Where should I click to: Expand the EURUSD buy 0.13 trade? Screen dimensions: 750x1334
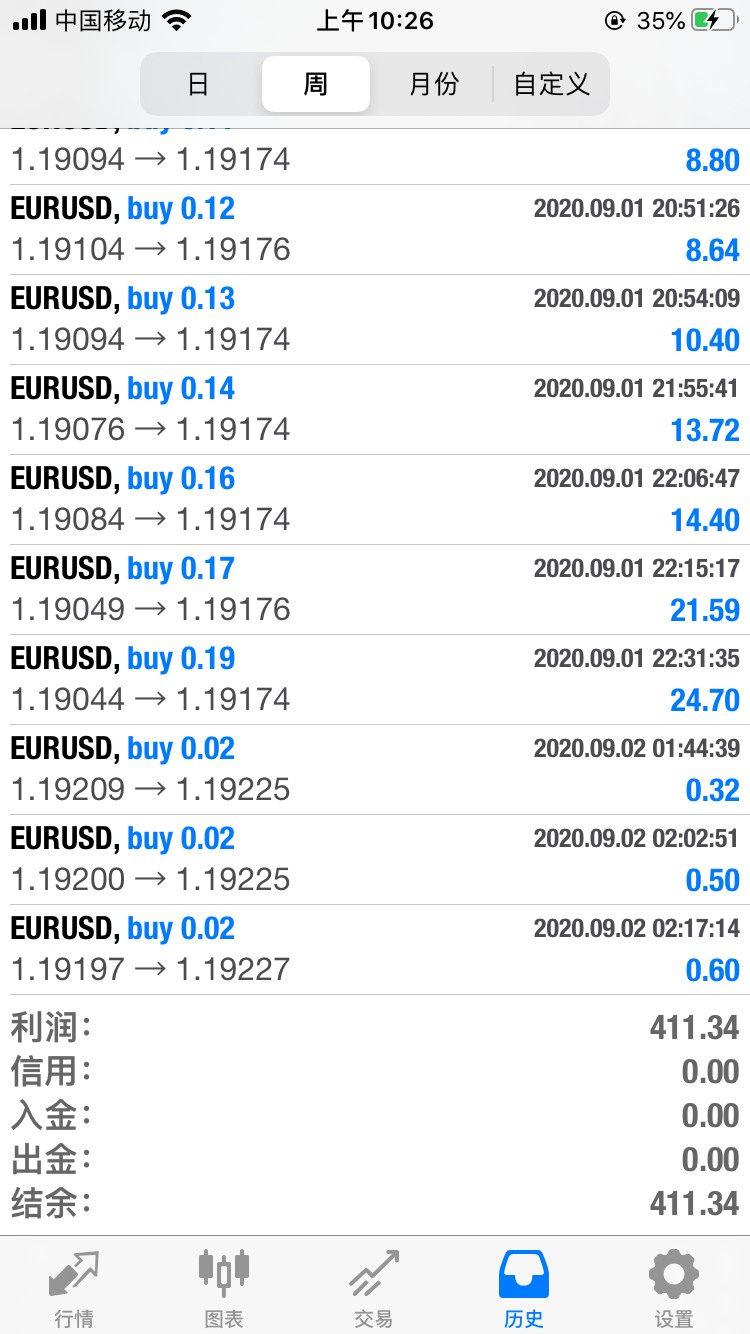click(x=375, y=320)
